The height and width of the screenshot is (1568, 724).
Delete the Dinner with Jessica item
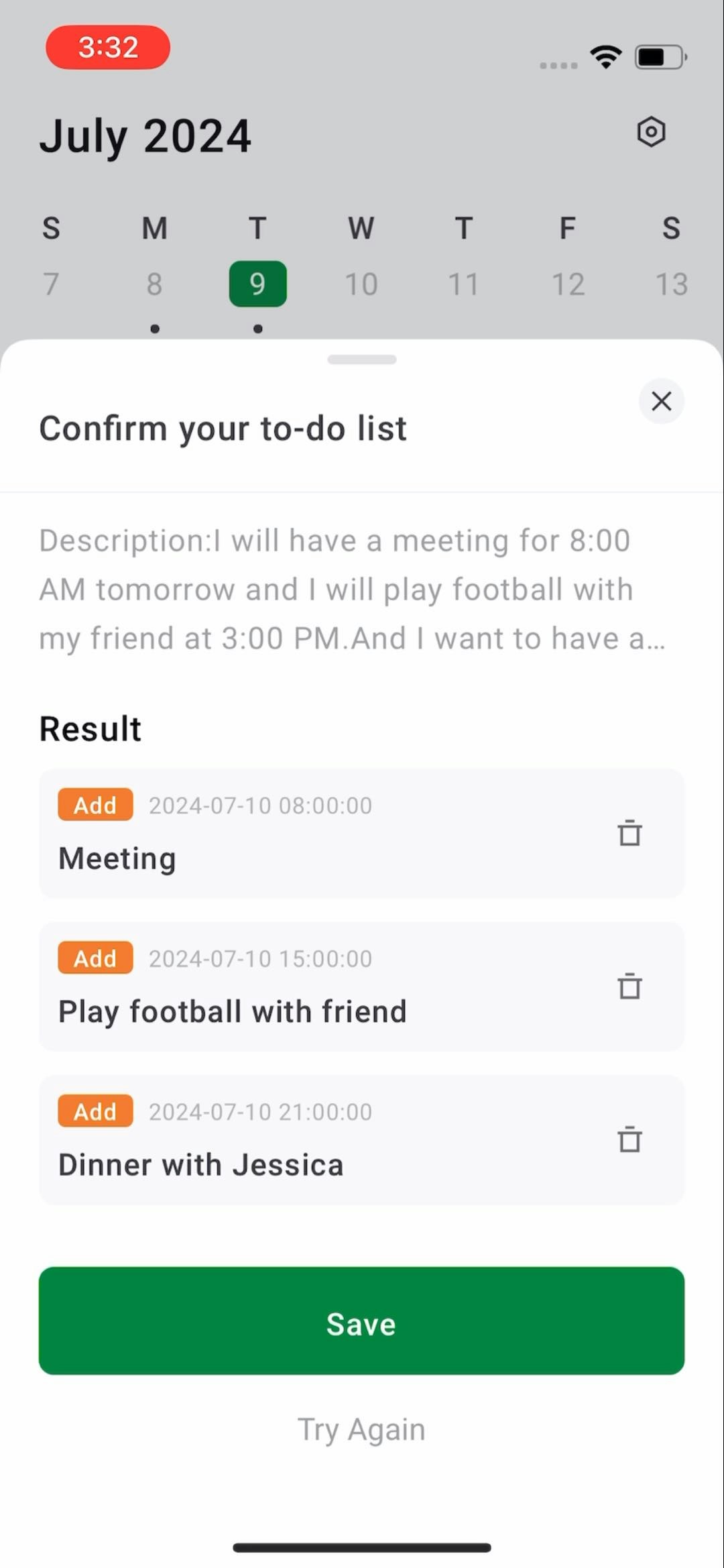(x=629, y=1139)
